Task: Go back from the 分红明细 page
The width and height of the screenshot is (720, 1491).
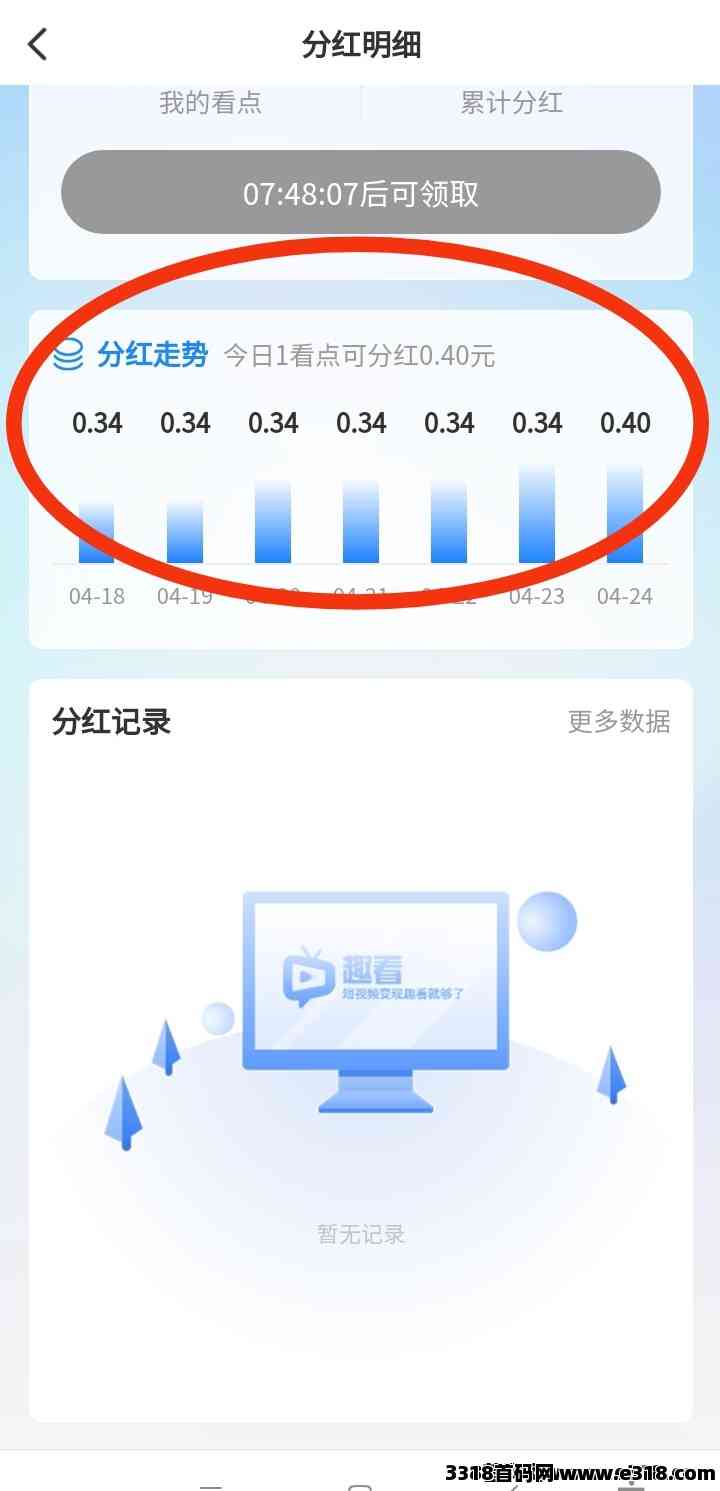Action: [x=37, y=44]
